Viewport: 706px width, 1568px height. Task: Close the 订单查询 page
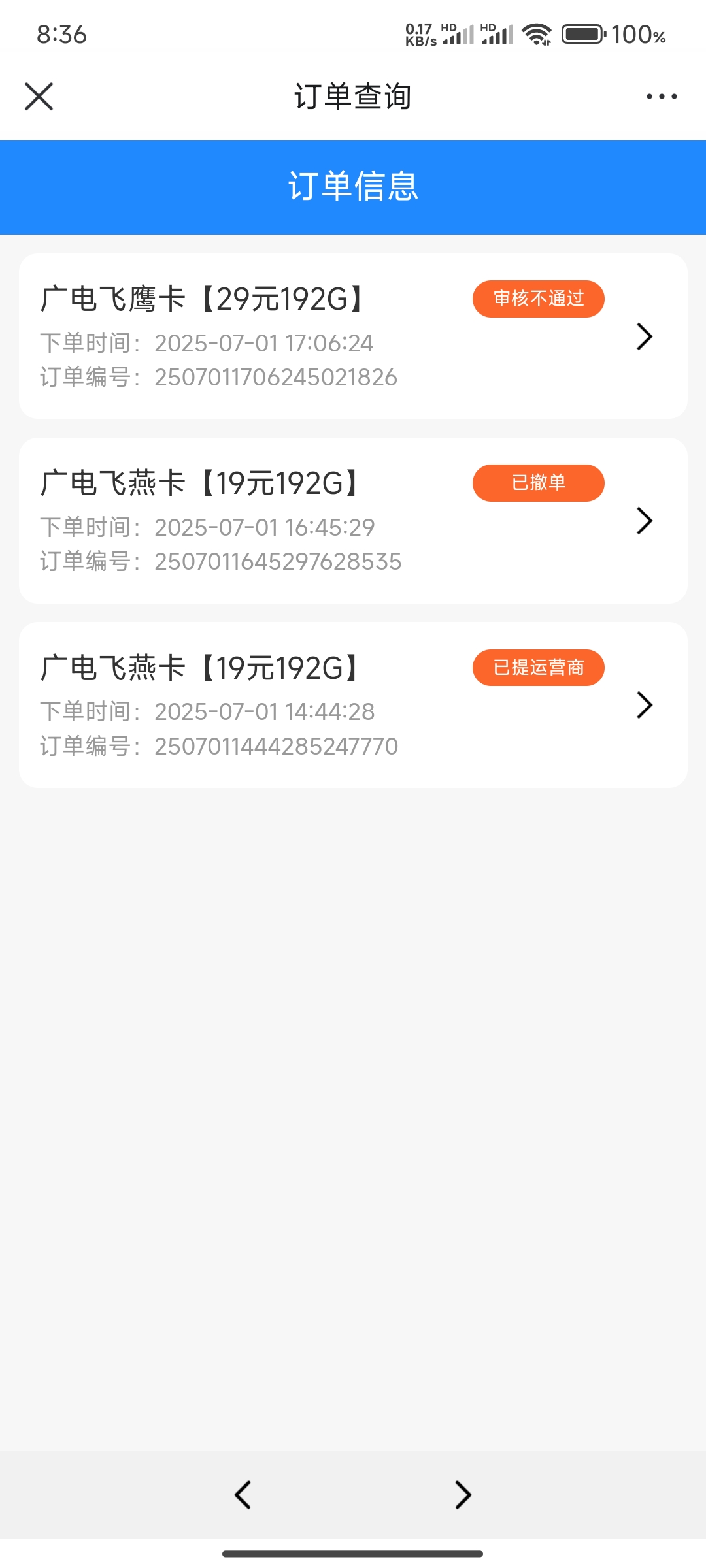click(x=39, y=97)
